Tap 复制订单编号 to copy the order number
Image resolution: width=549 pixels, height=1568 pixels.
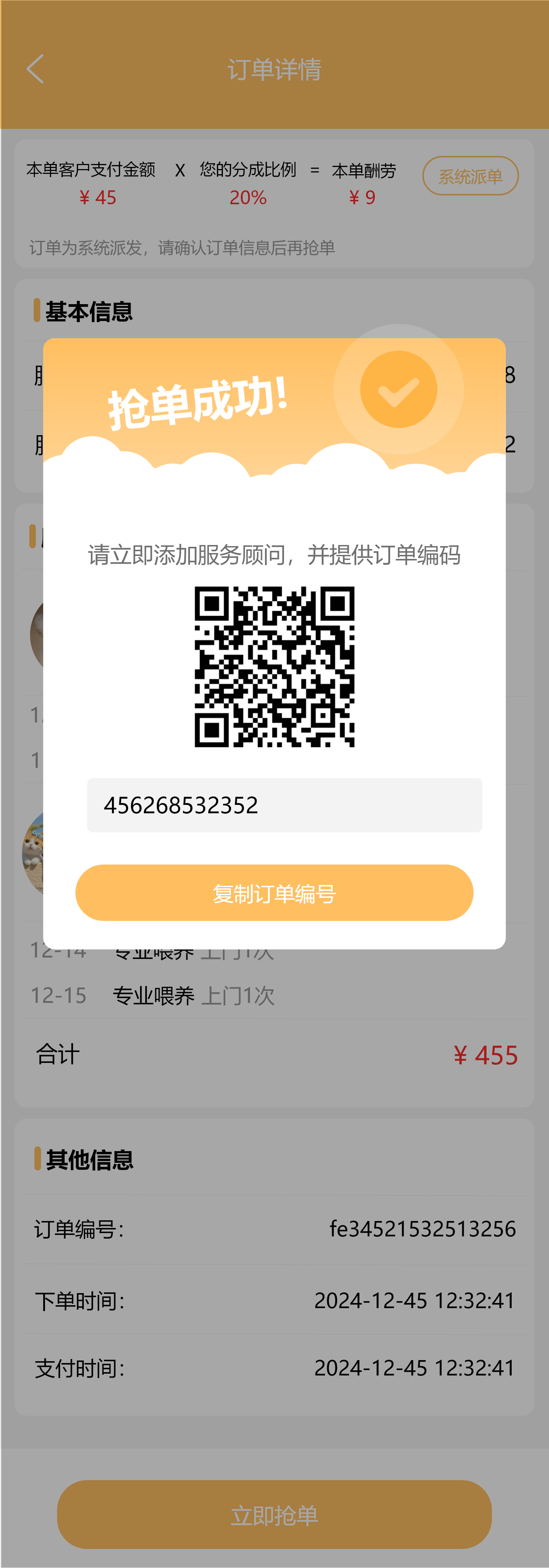(274, 892)
